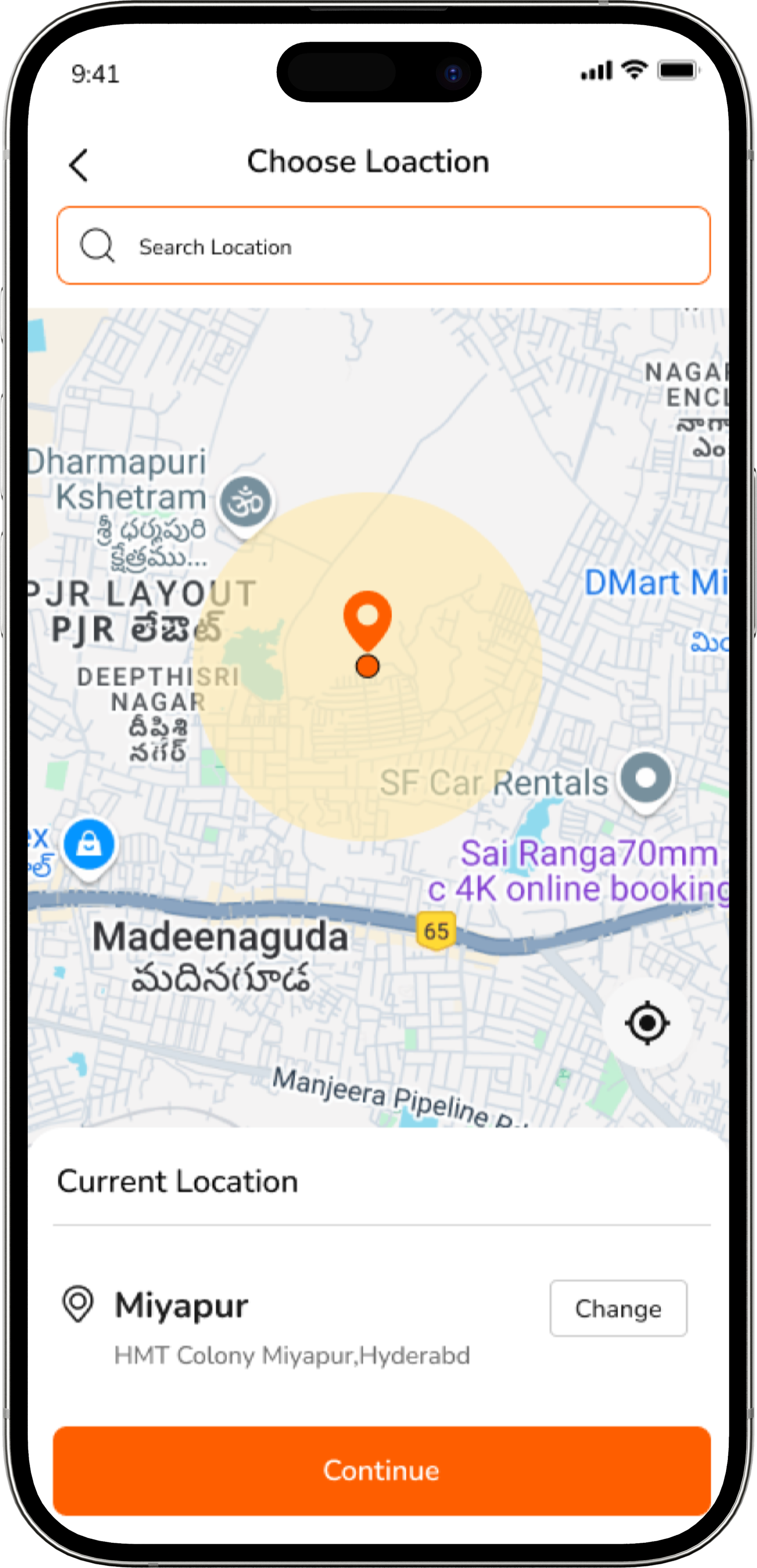The width and height of the screenshot is (757, 1568).
Task: Recenter map with my-location button
Action: (x=647, y=1023)
